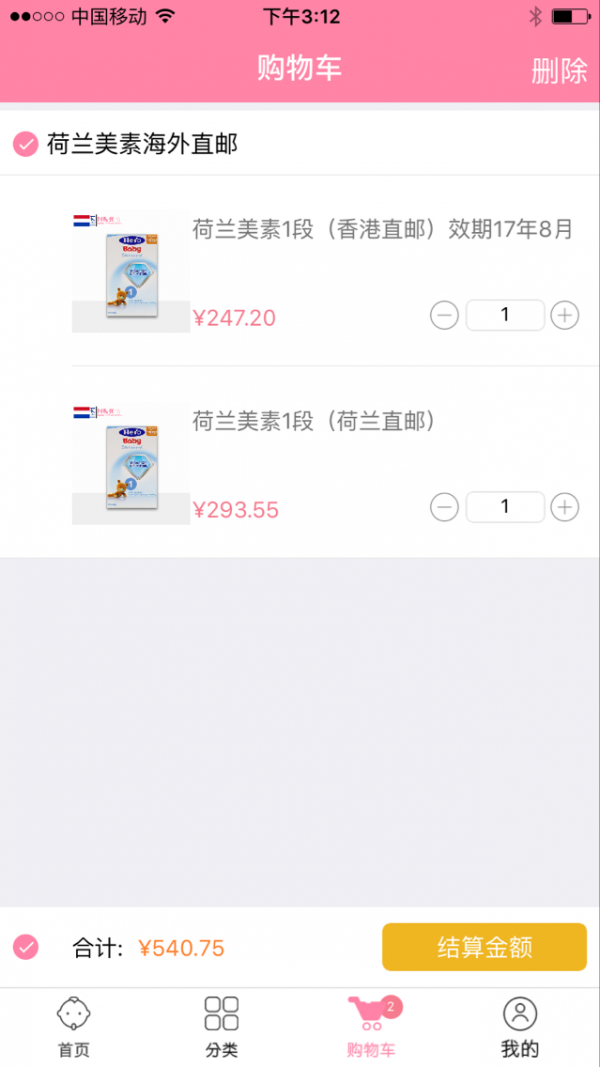Open the 荷兰美素1段（香港直邮）product
This screenshot has width=600, height=1067.
click(x=382, y=229)
